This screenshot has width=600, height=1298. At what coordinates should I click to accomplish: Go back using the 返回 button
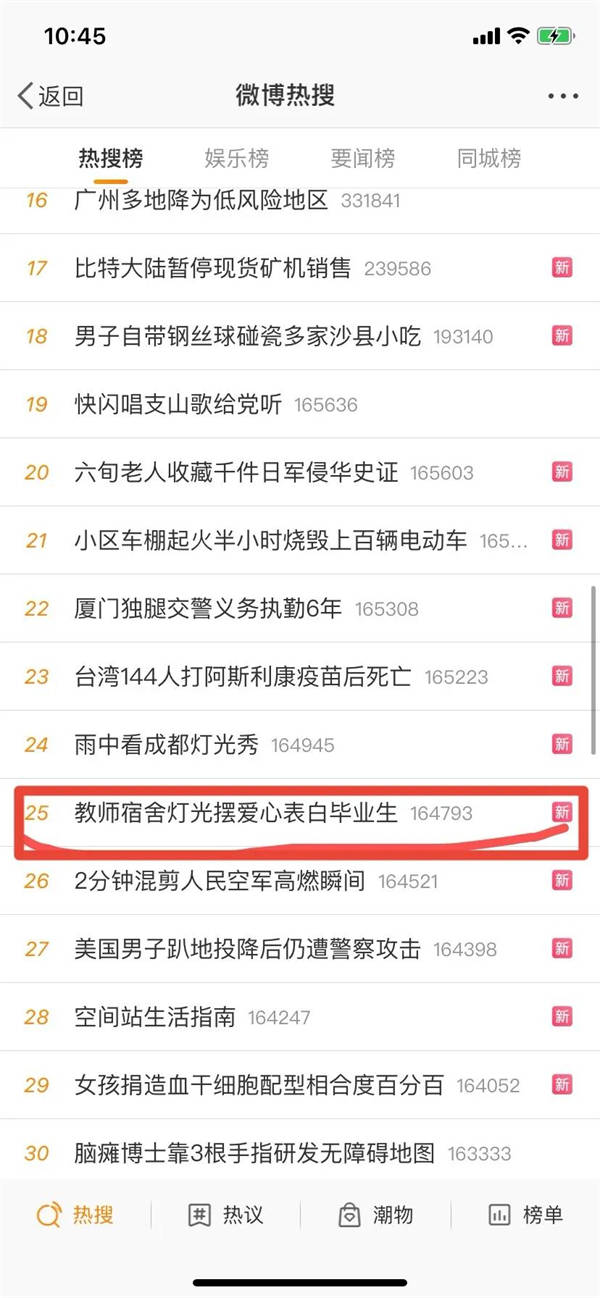[50, 96]
